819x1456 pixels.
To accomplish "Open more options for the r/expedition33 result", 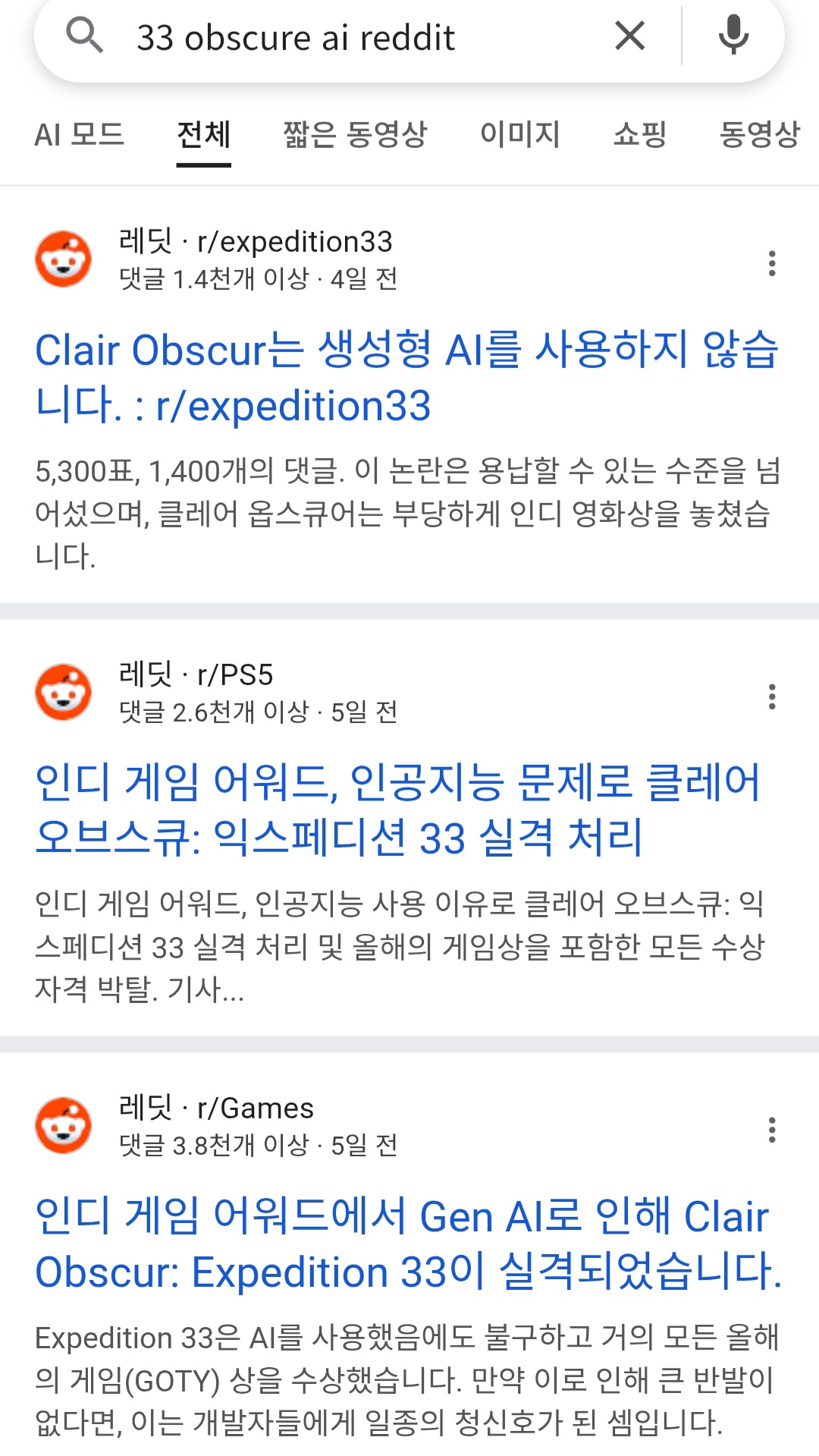I will 772,263.
